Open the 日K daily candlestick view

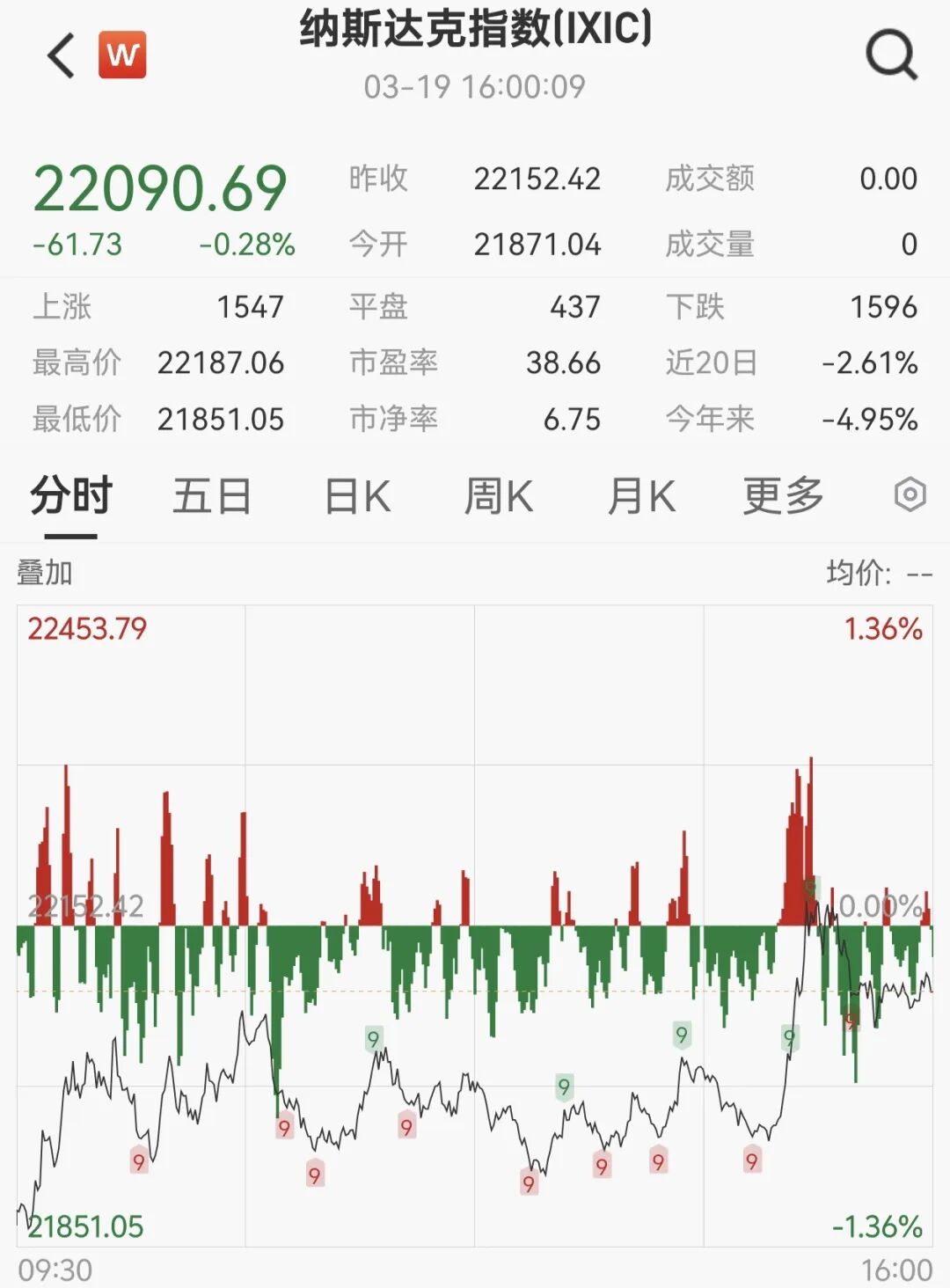(x=355, y=495)
